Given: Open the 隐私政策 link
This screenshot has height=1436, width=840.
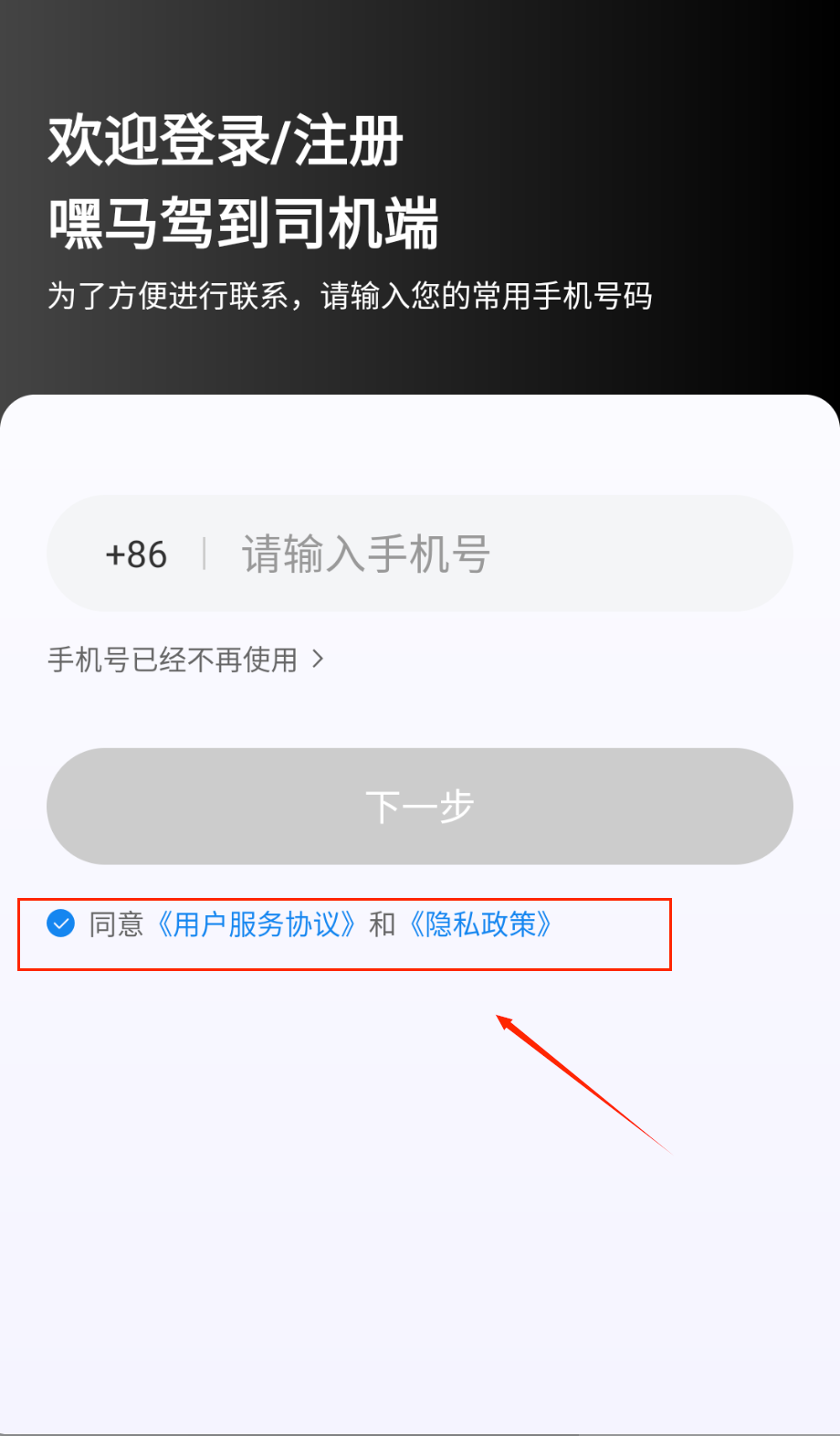Looking at the screenshot, I should click(x=480, y=924).
